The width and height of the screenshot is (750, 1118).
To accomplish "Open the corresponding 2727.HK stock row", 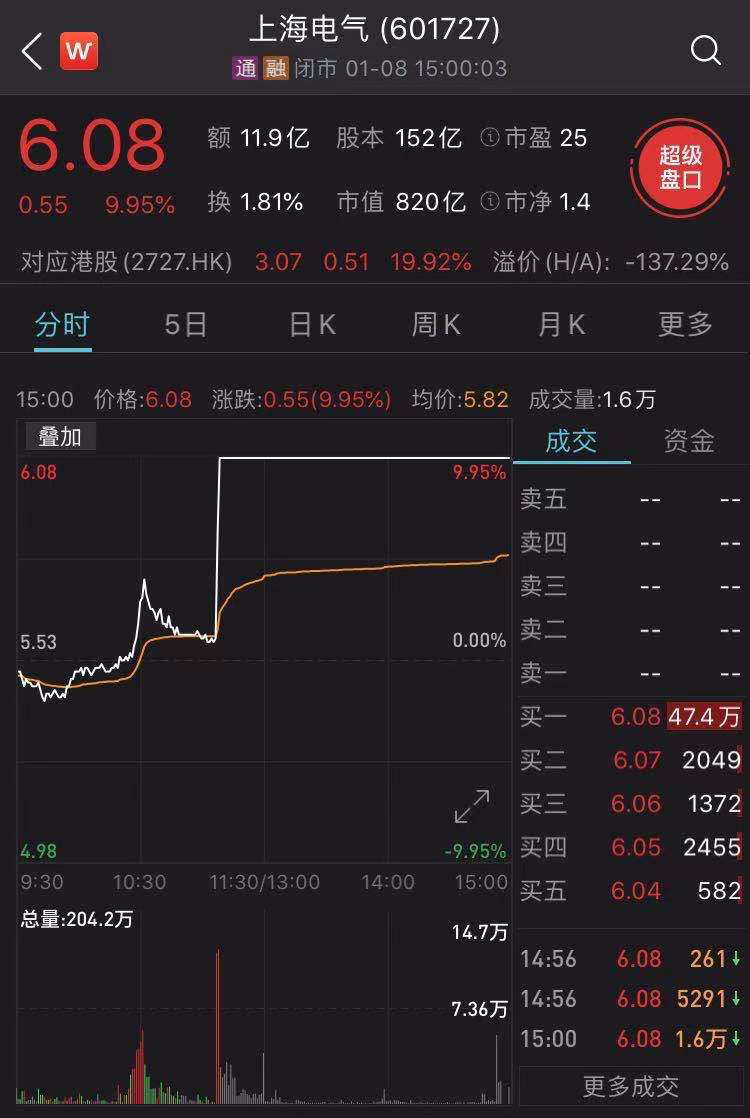I will 374,263.
